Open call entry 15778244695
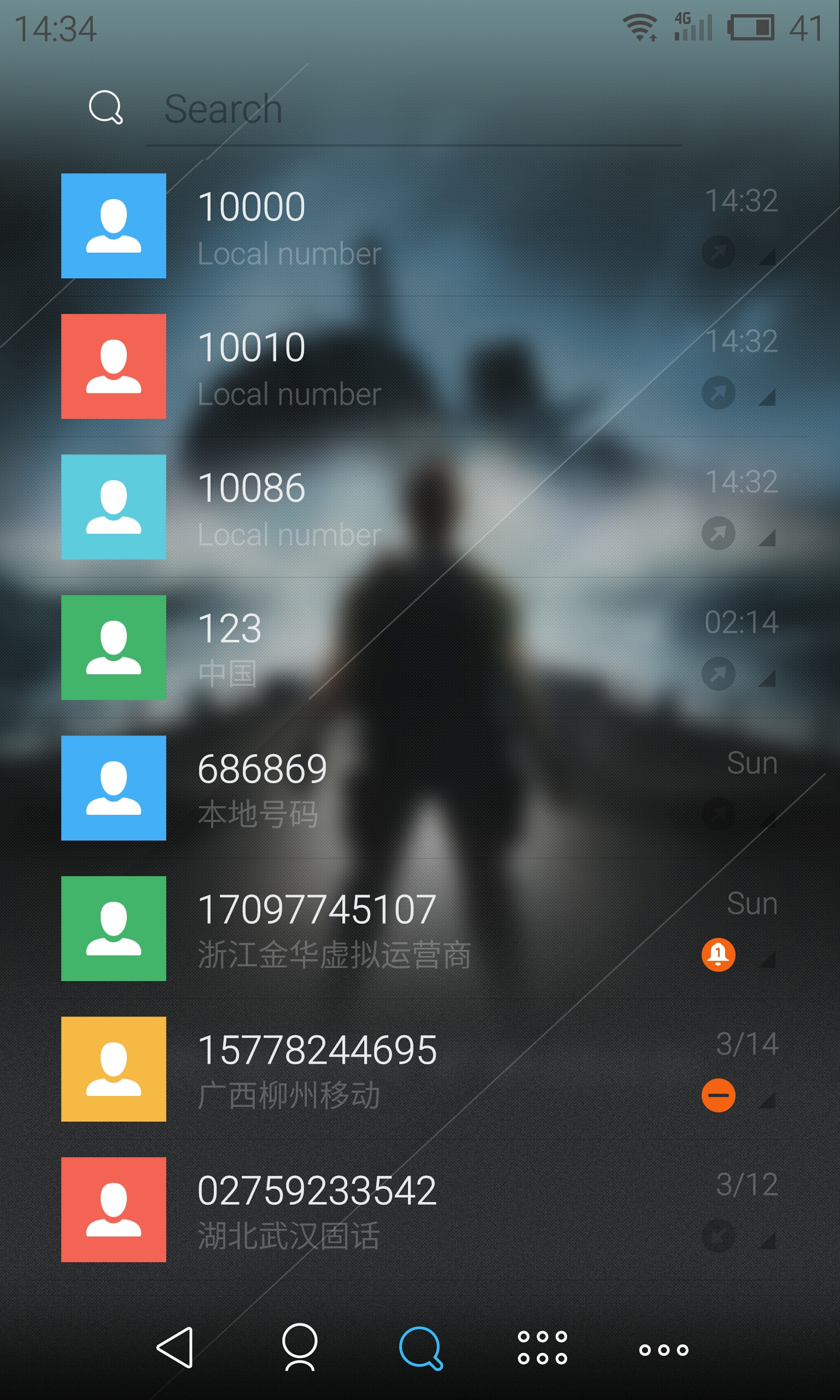Viewport: 840px width, 1400px height. point(420,1069)
